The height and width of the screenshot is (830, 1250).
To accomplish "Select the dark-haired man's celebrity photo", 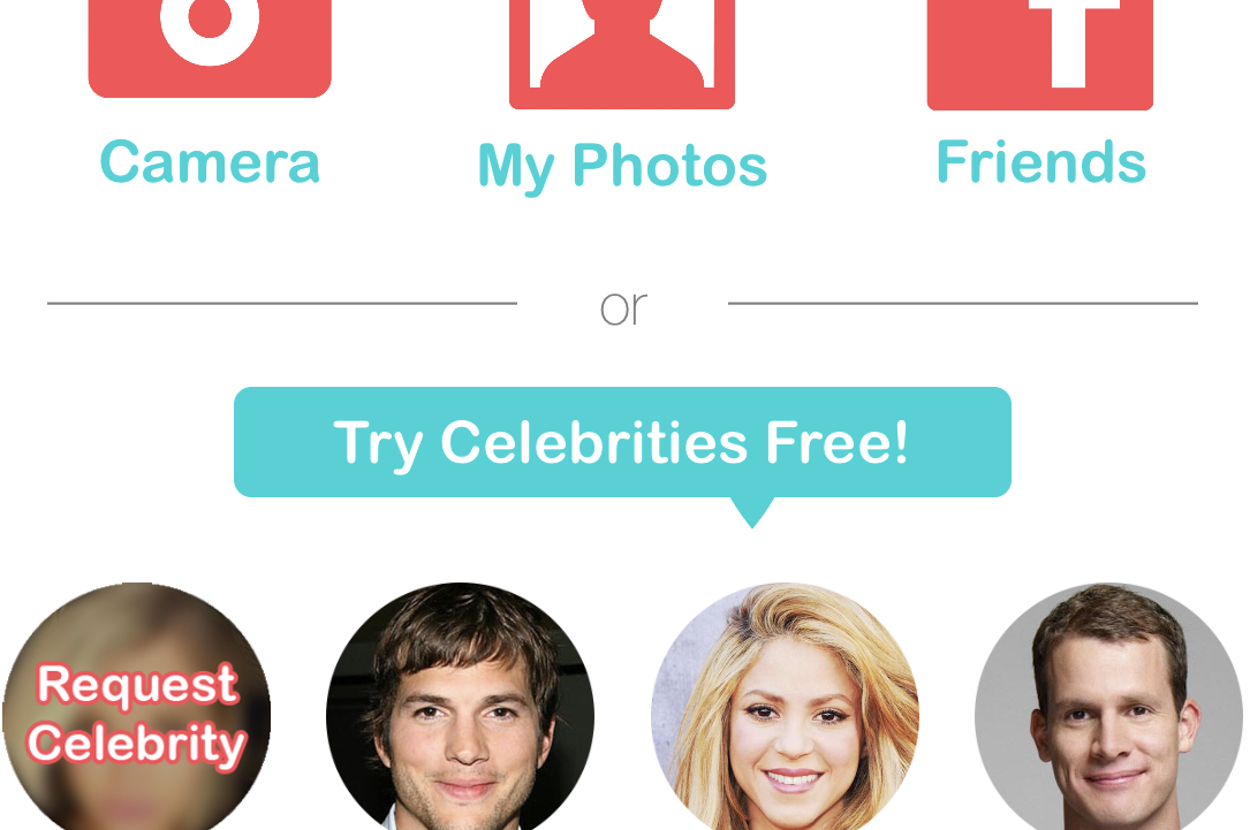I will point(460,712).
